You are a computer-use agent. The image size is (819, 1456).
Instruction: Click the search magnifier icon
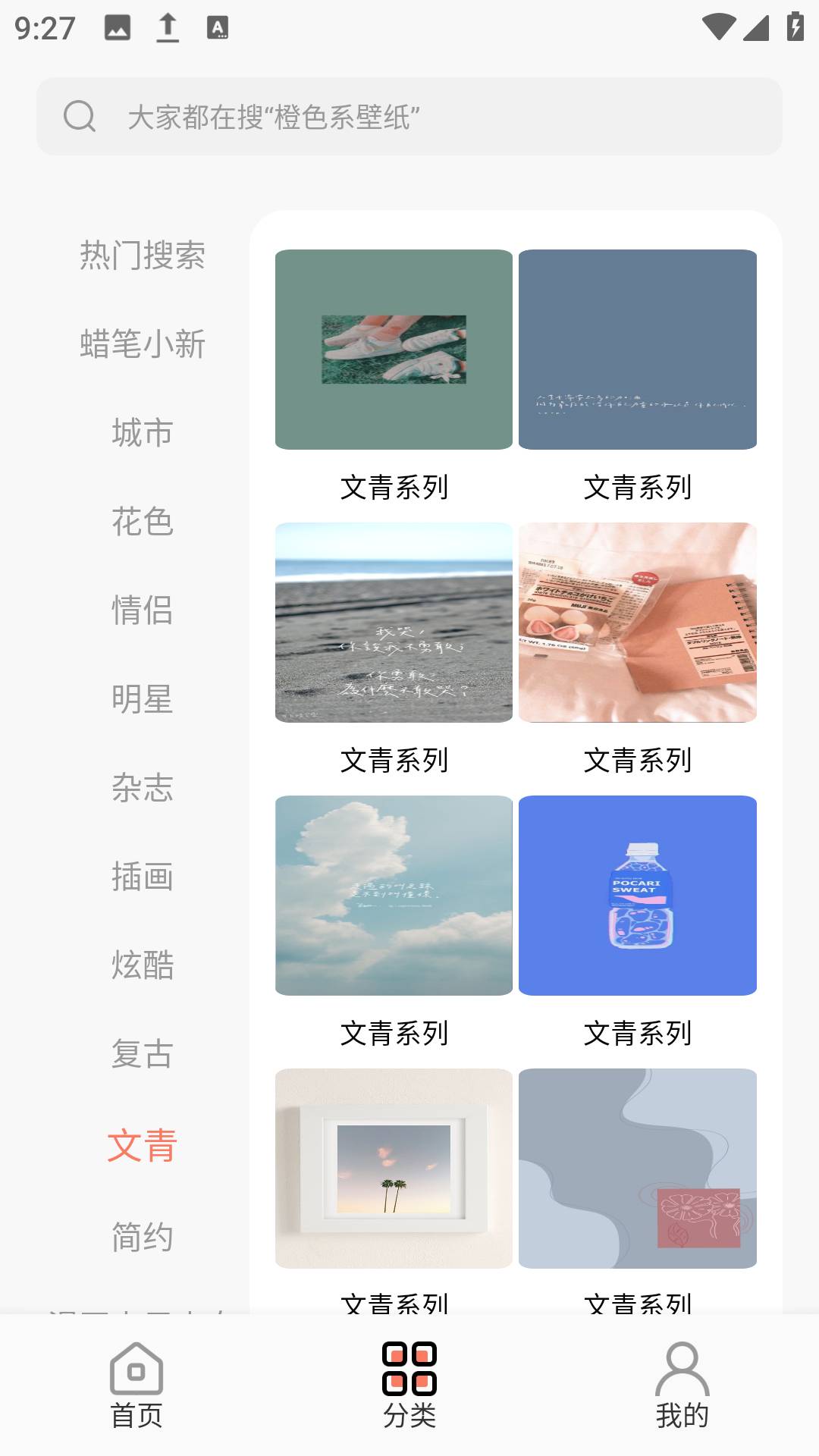click(78, 118)
